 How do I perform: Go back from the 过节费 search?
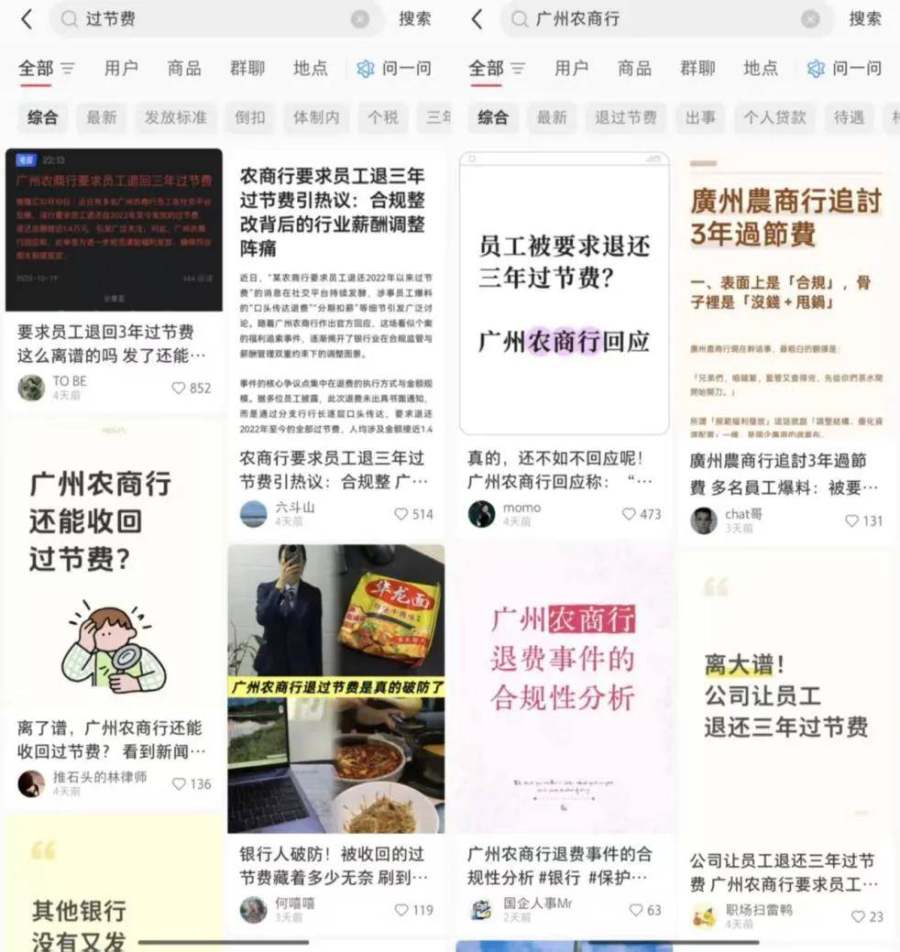tap(27, 19)
